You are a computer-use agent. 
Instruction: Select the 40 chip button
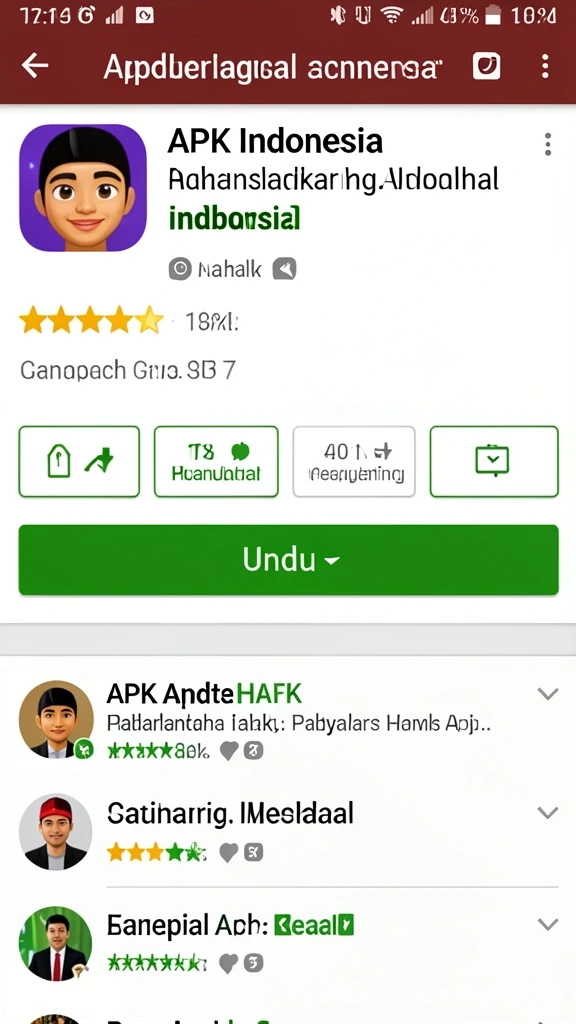tap(354, 461)
